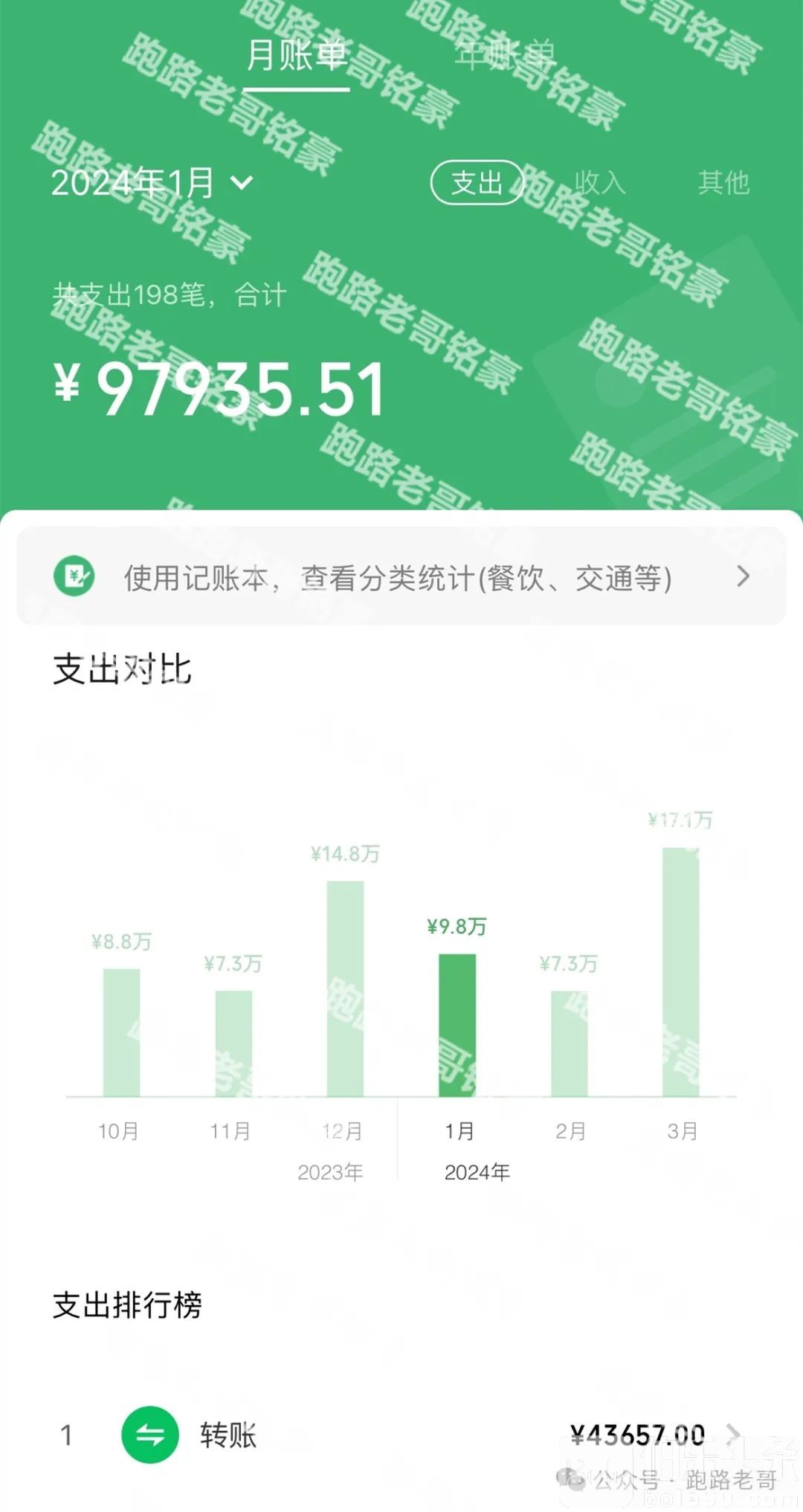Select the 月账单 tab
The width and height of the screenshot is (803, 1512).
(x=297, y=56)
